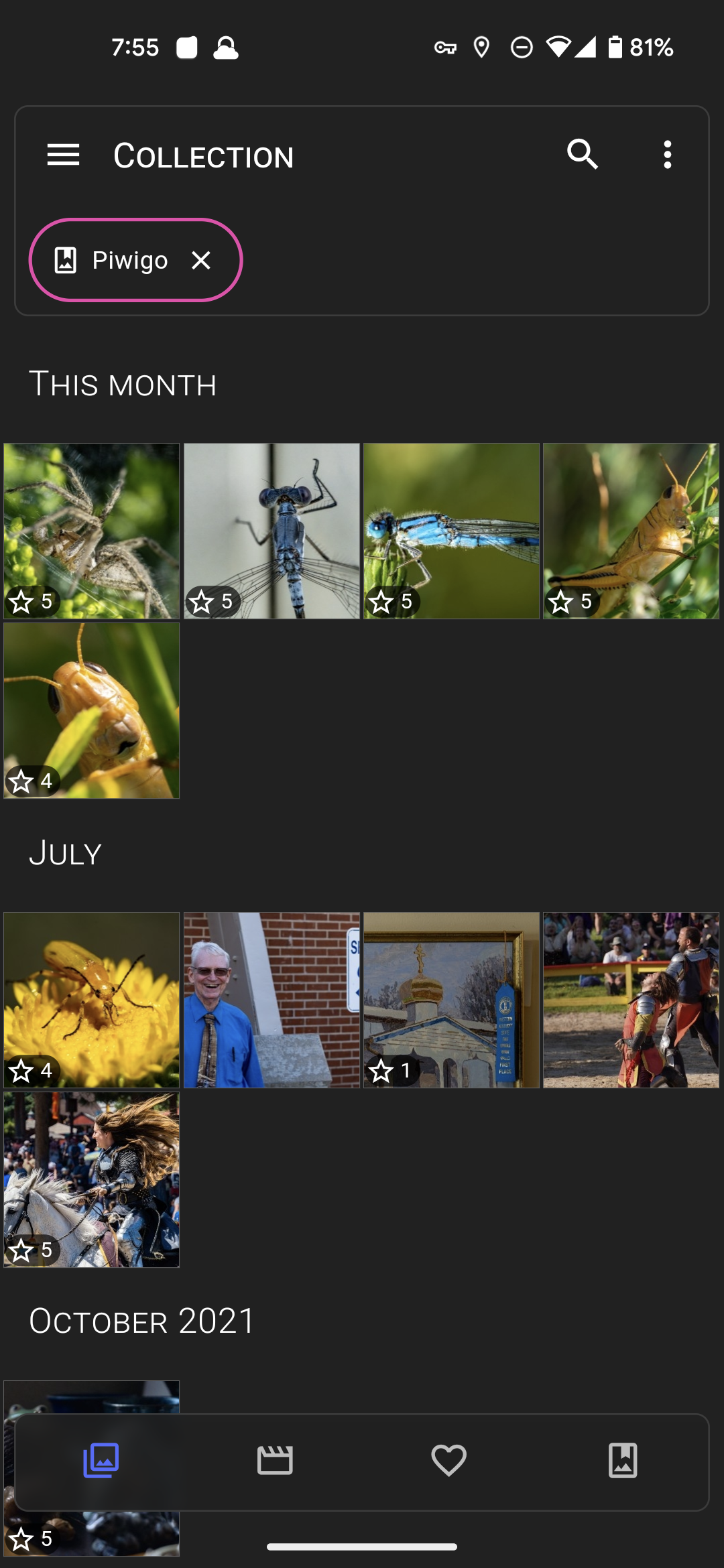Expand the This Month section header

pyautogui.click(x=123, y=385)
